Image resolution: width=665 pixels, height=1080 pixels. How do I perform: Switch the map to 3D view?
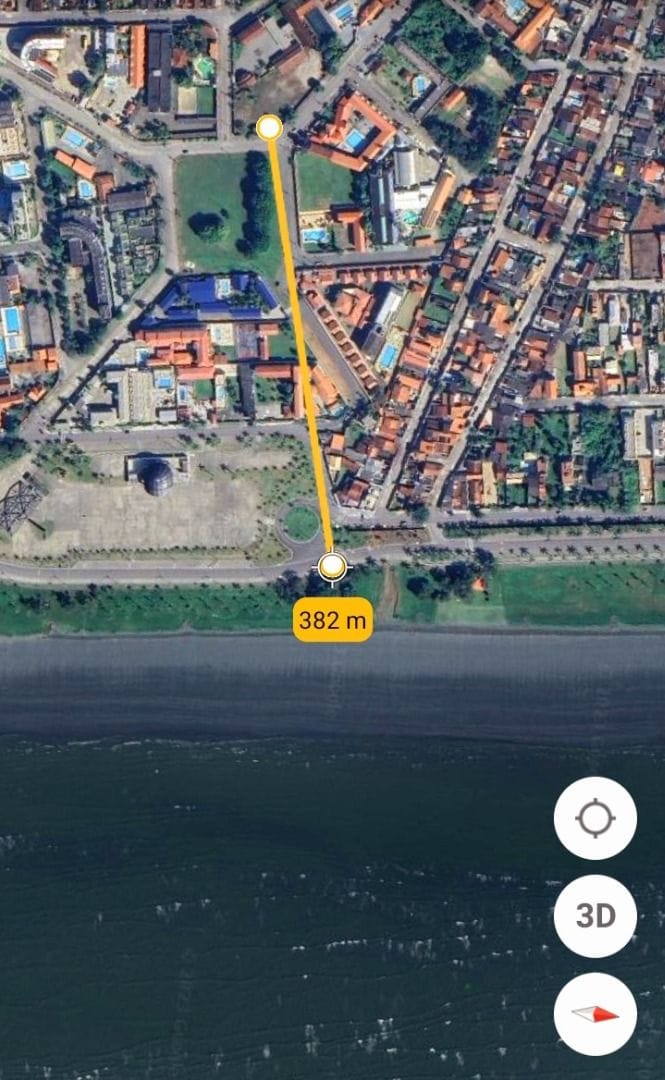(595, 916)
